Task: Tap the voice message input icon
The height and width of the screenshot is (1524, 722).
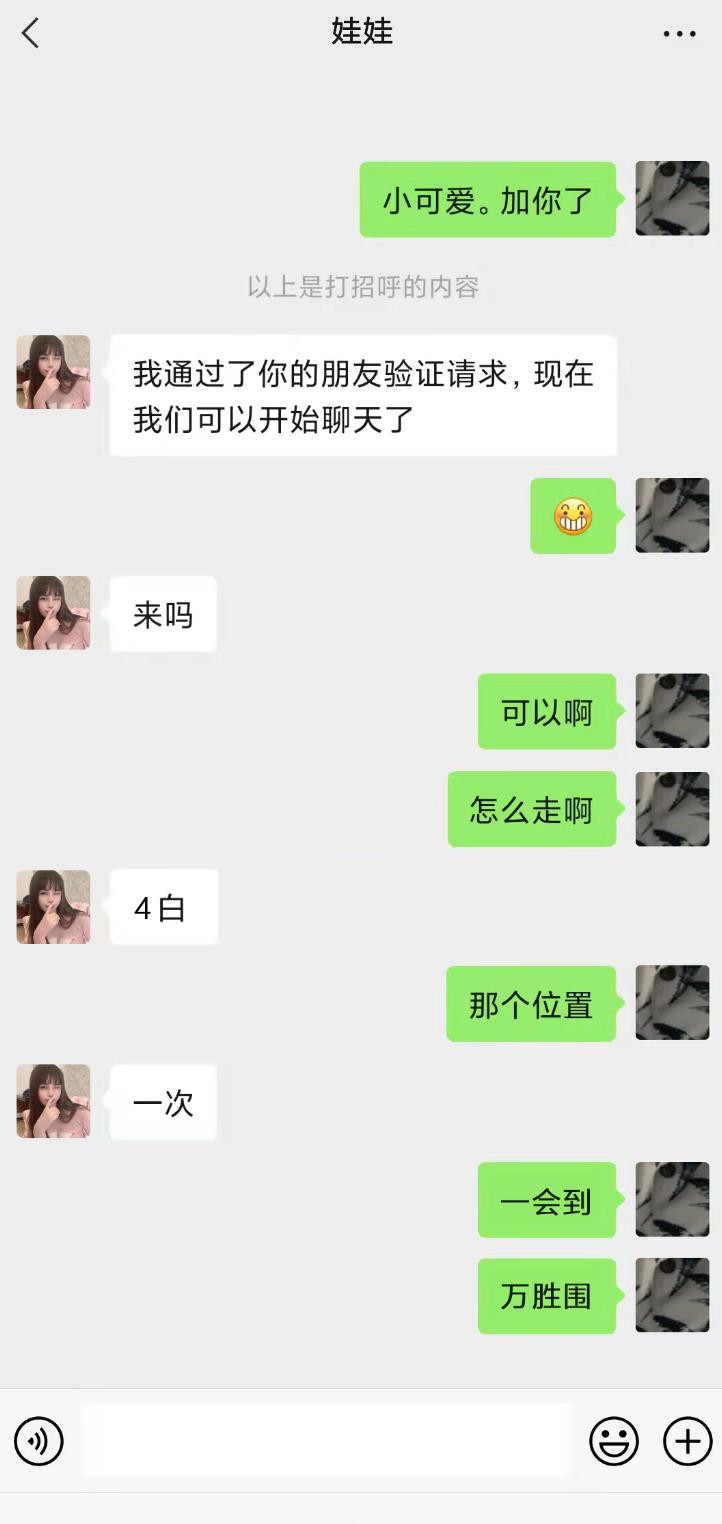Action: [38, 1440]
